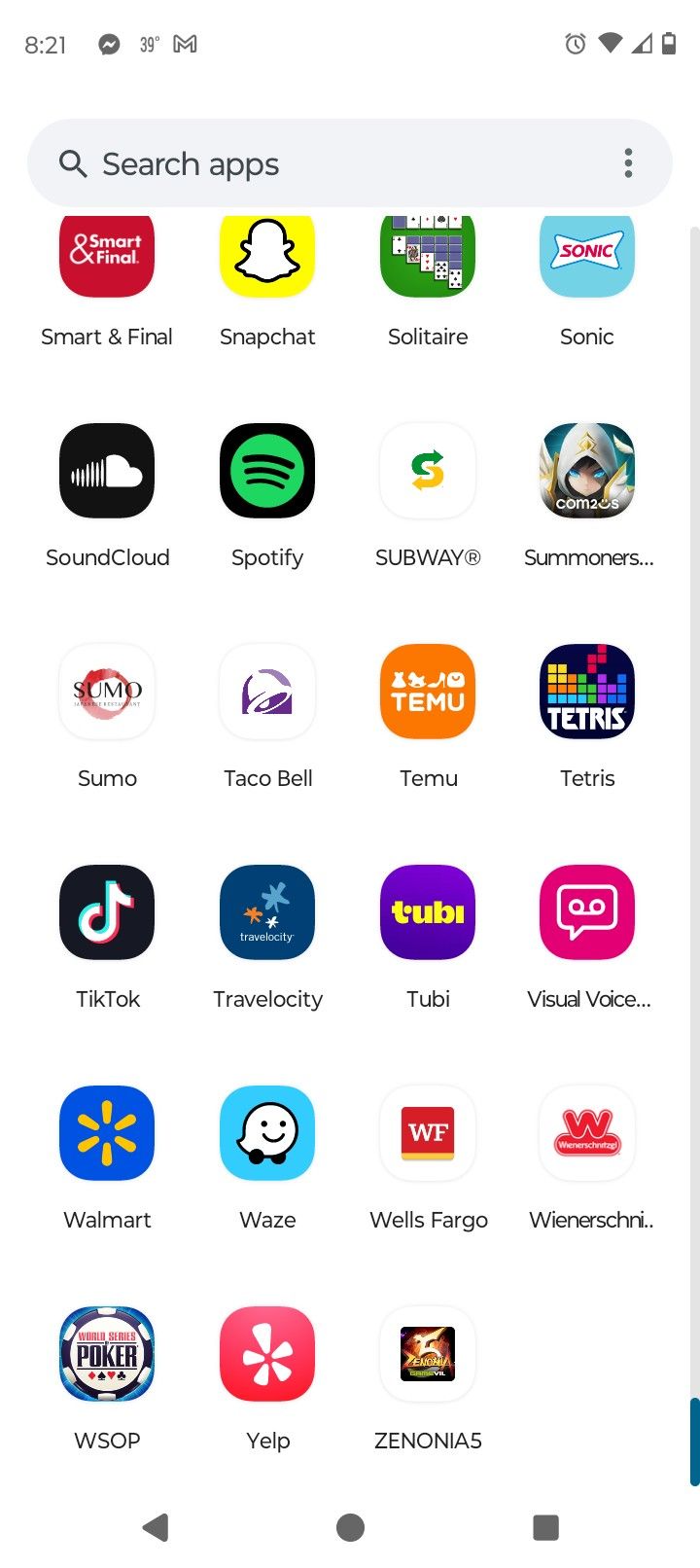The image size is (700, 1568).
Task: Launch the WSOP poker game
Action: (107, 1354)
